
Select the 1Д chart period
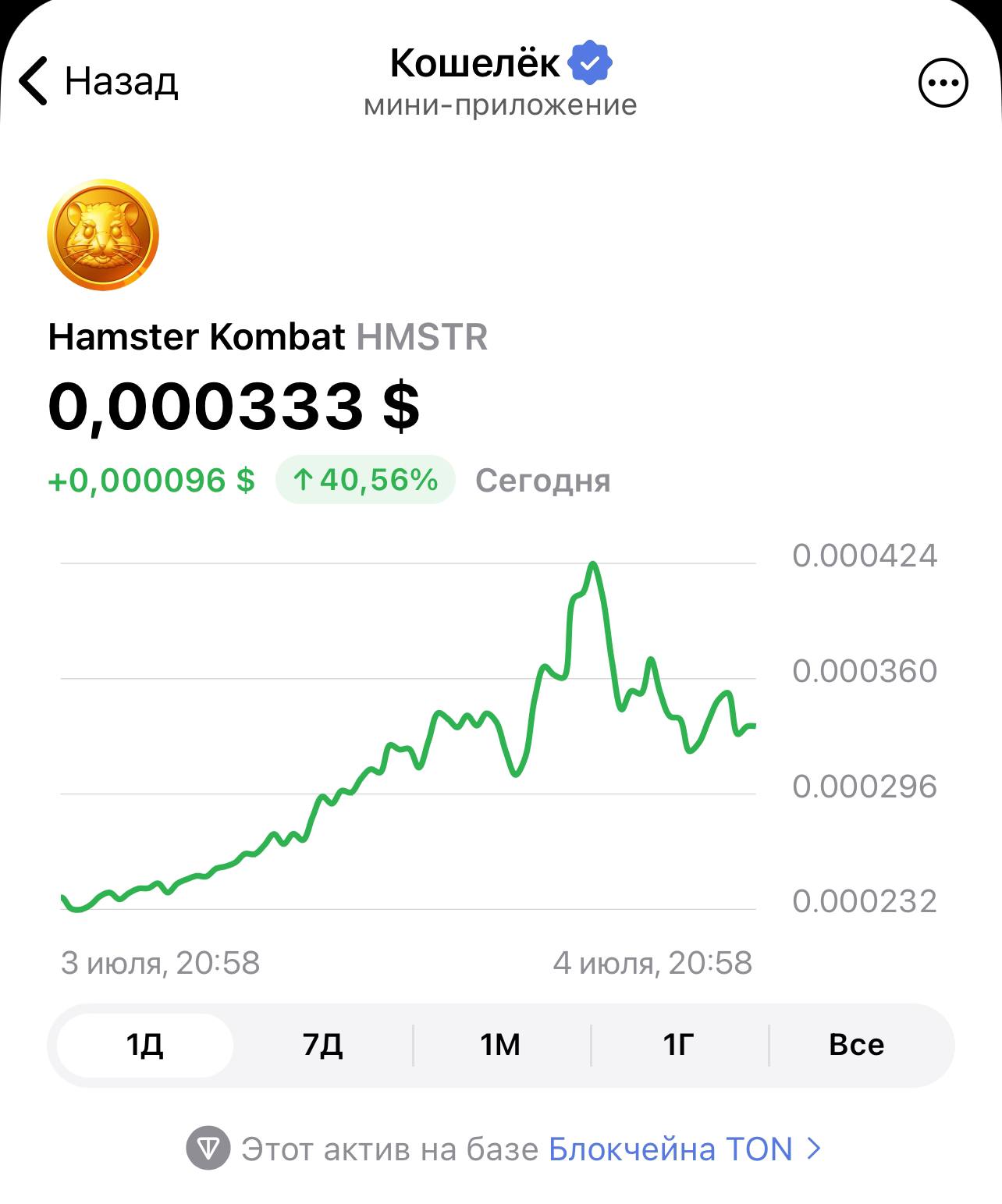tap(145, 1044)
